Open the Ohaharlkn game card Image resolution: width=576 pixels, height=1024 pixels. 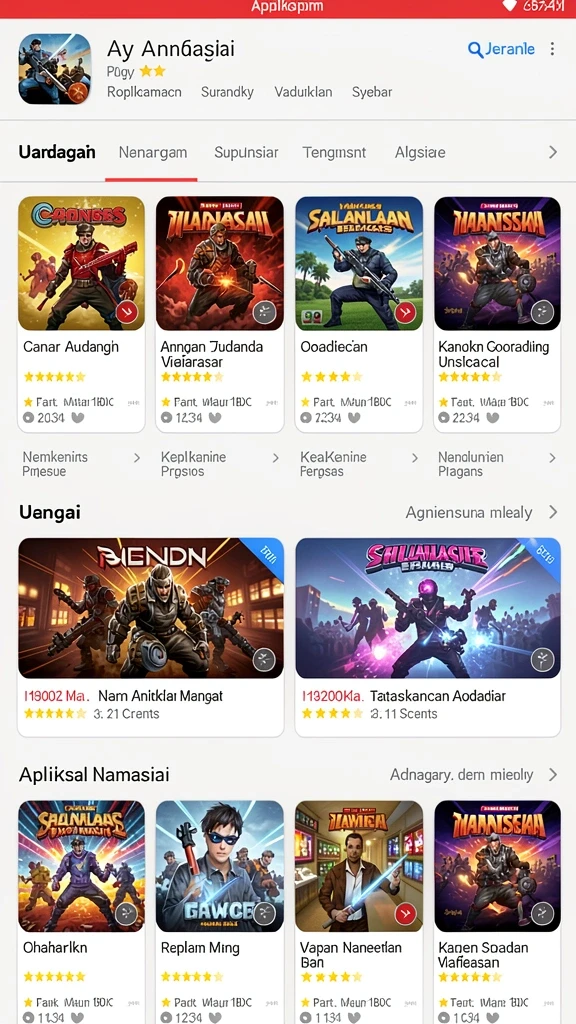tap(81, 912)
